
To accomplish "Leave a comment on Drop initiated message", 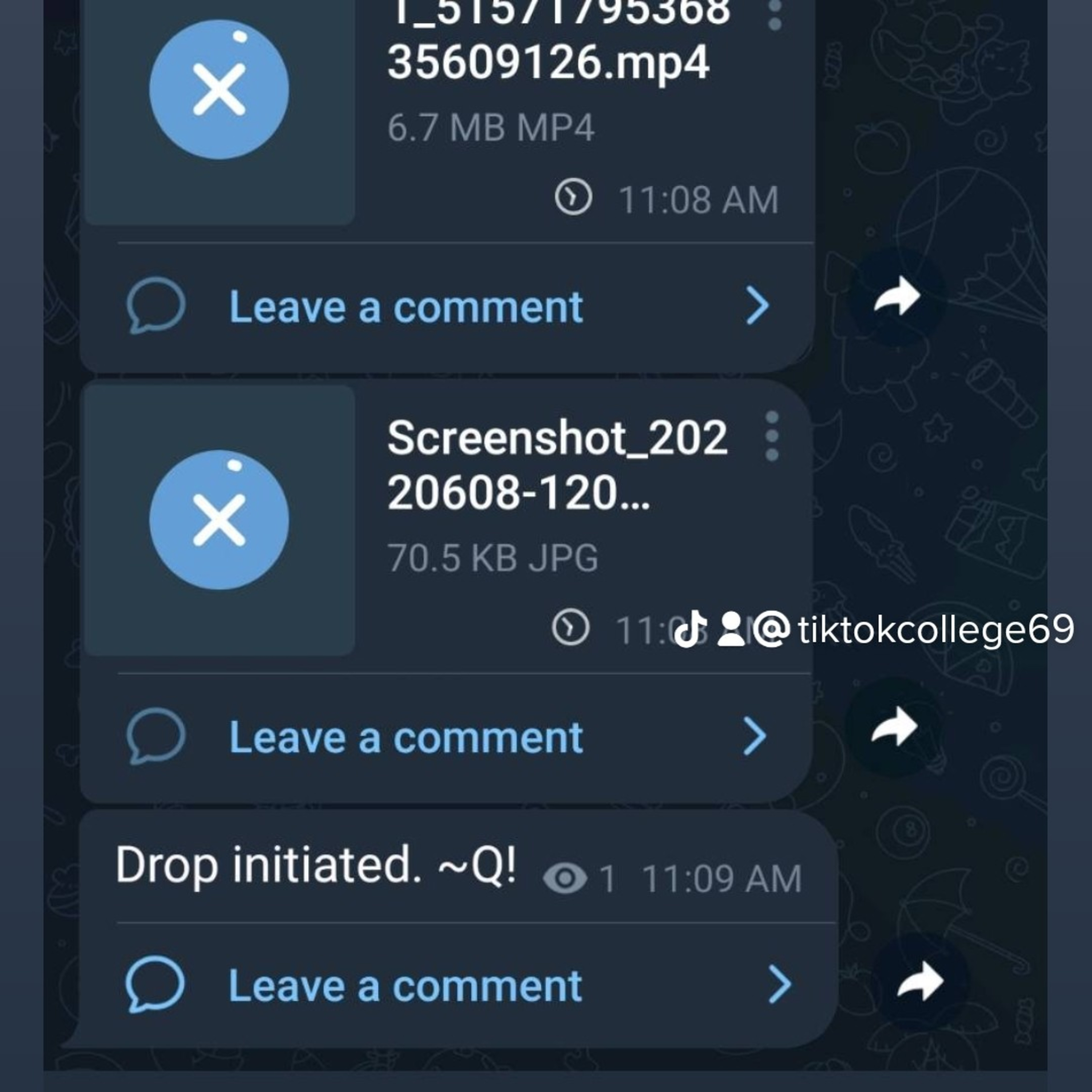I will (x=458, y=985).
